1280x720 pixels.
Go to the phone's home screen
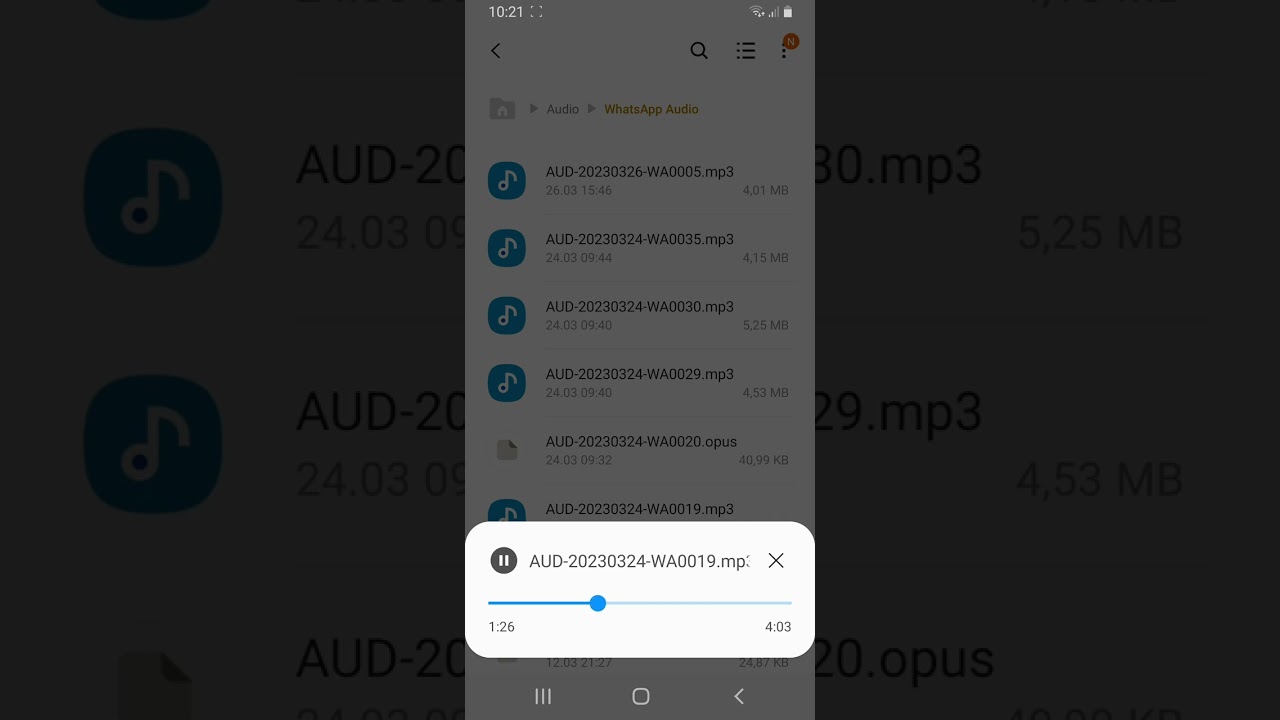641,696
